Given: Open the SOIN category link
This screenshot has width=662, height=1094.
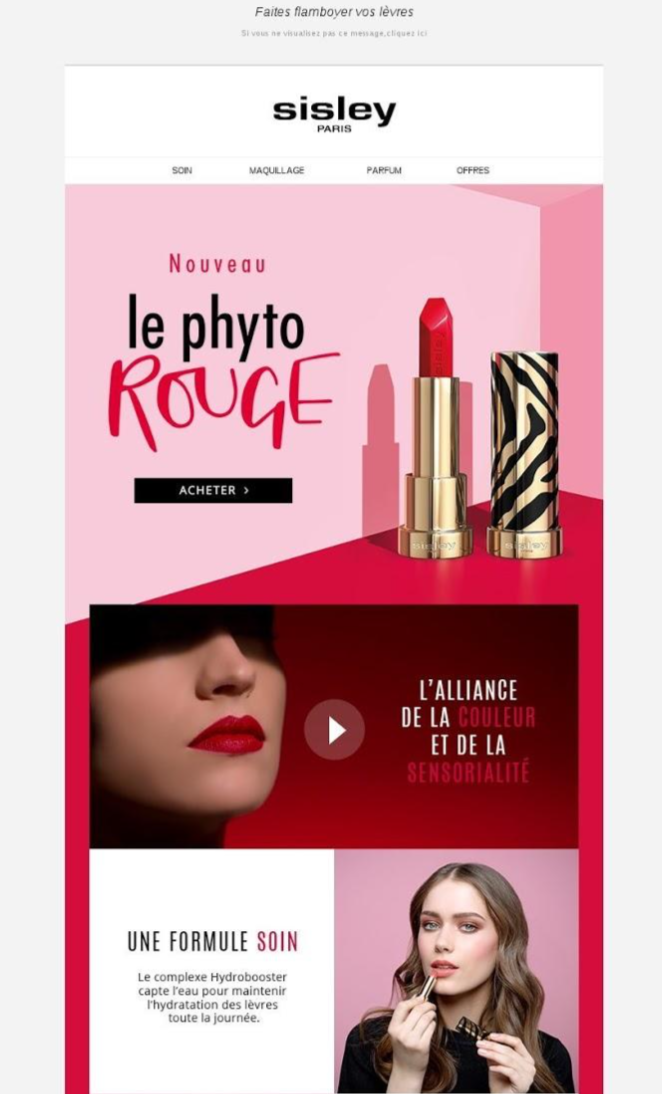Looking at the screenshot, I should [x=182, y=171].
